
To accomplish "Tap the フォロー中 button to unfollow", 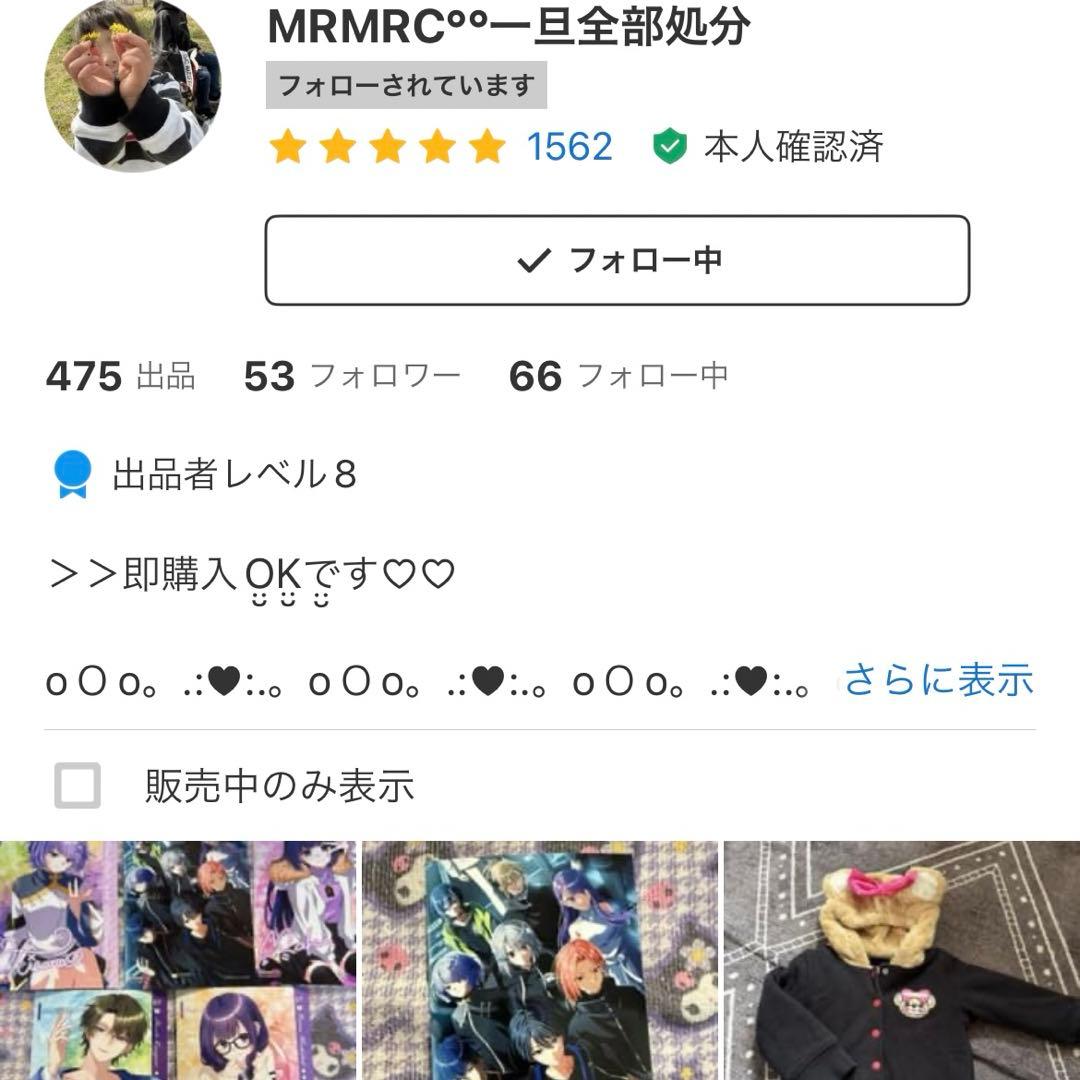I will click(x=617, y=261).
